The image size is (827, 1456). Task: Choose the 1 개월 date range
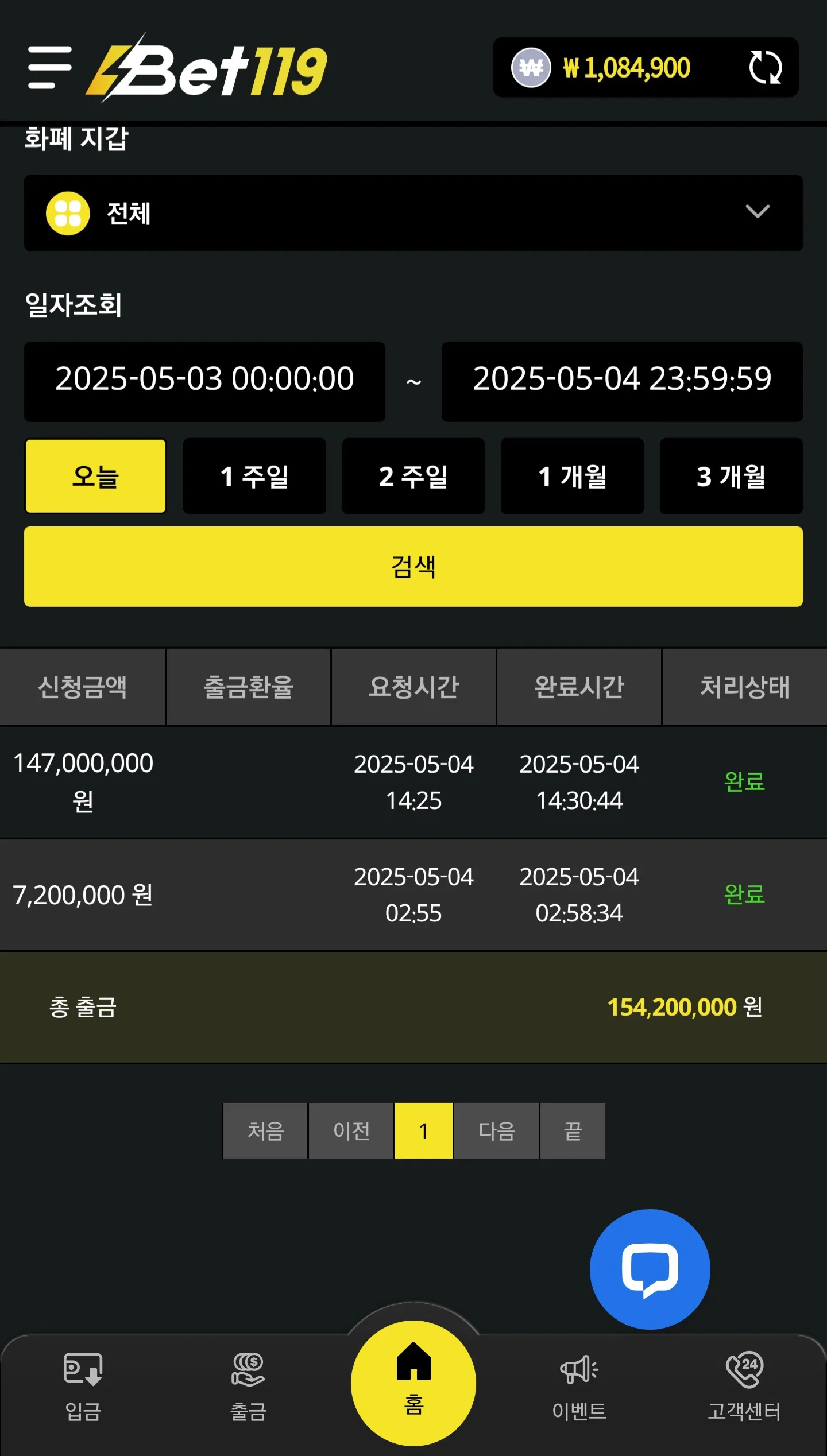click(572, 476)
